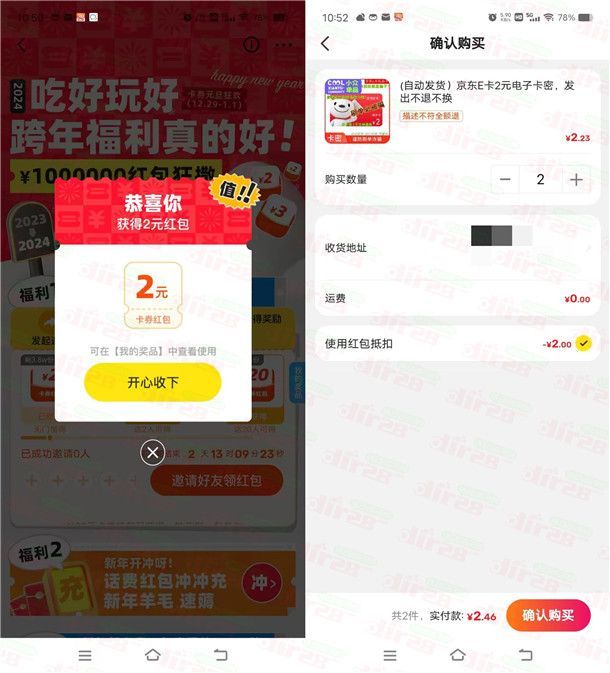The image size is (610, 673).
Task: Dismiss the red packet popup
Action: click(x=152, y=453)
